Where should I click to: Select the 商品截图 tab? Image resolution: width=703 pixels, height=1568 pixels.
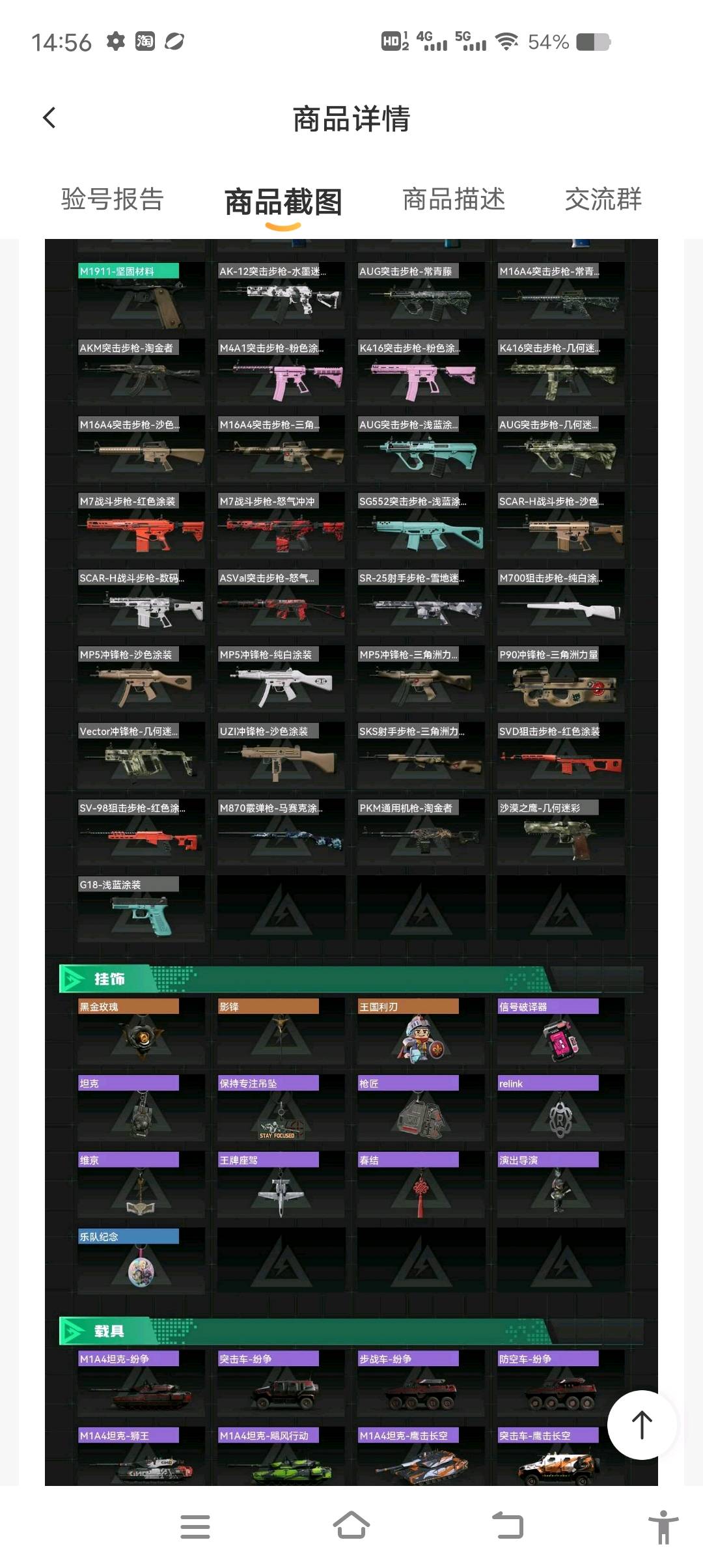(x=283, y=202)
